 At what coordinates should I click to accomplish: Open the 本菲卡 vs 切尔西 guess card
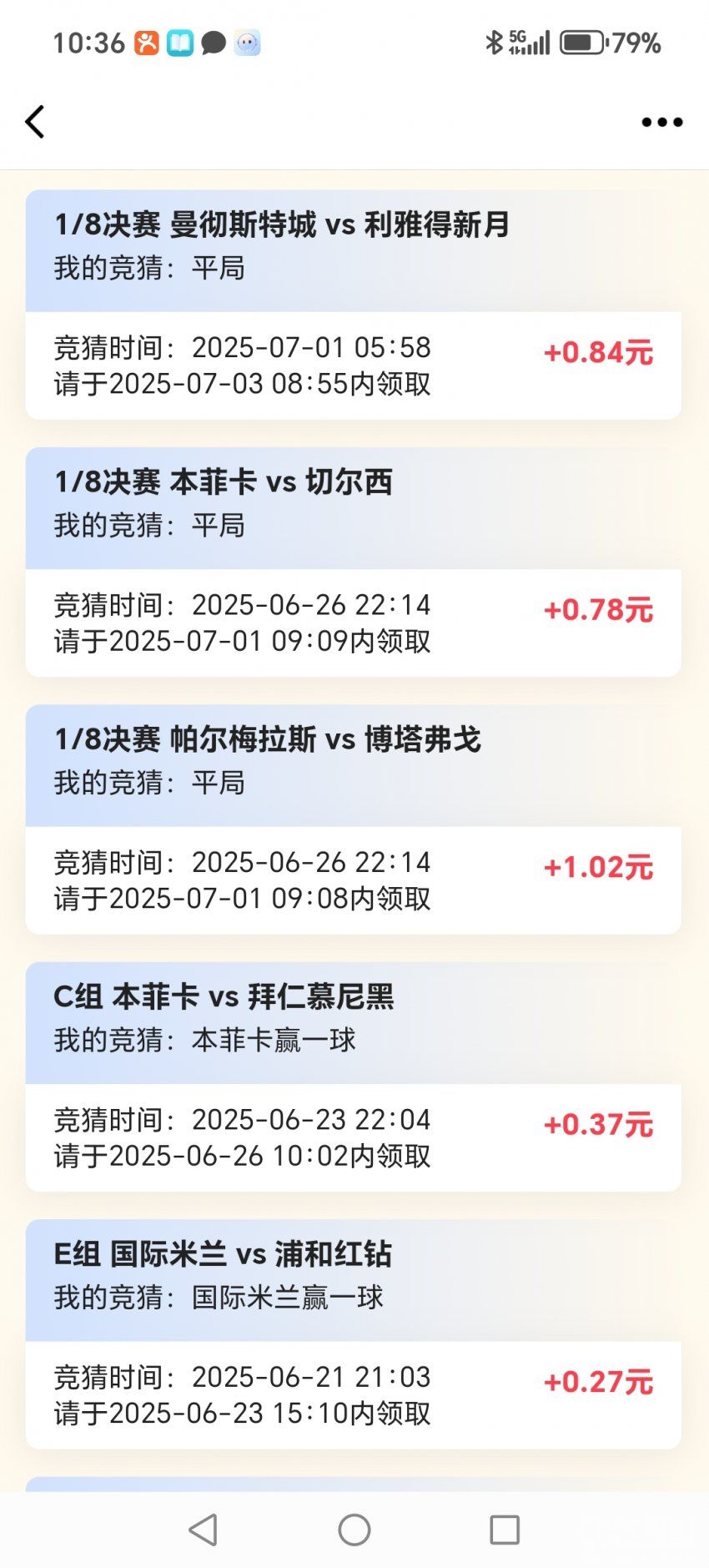(354, 562)
